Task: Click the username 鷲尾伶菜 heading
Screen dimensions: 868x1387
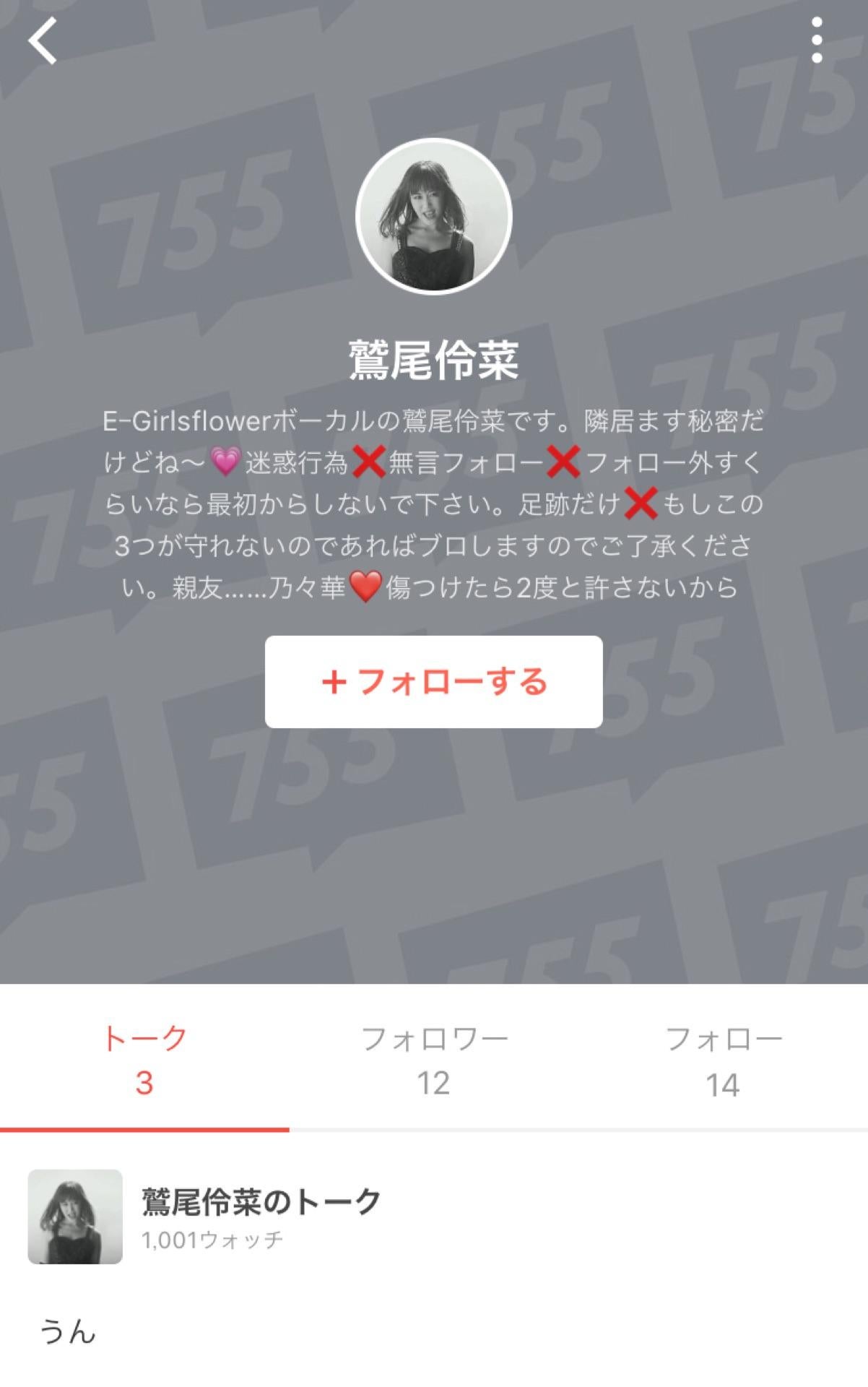Action: coord(434,358)
